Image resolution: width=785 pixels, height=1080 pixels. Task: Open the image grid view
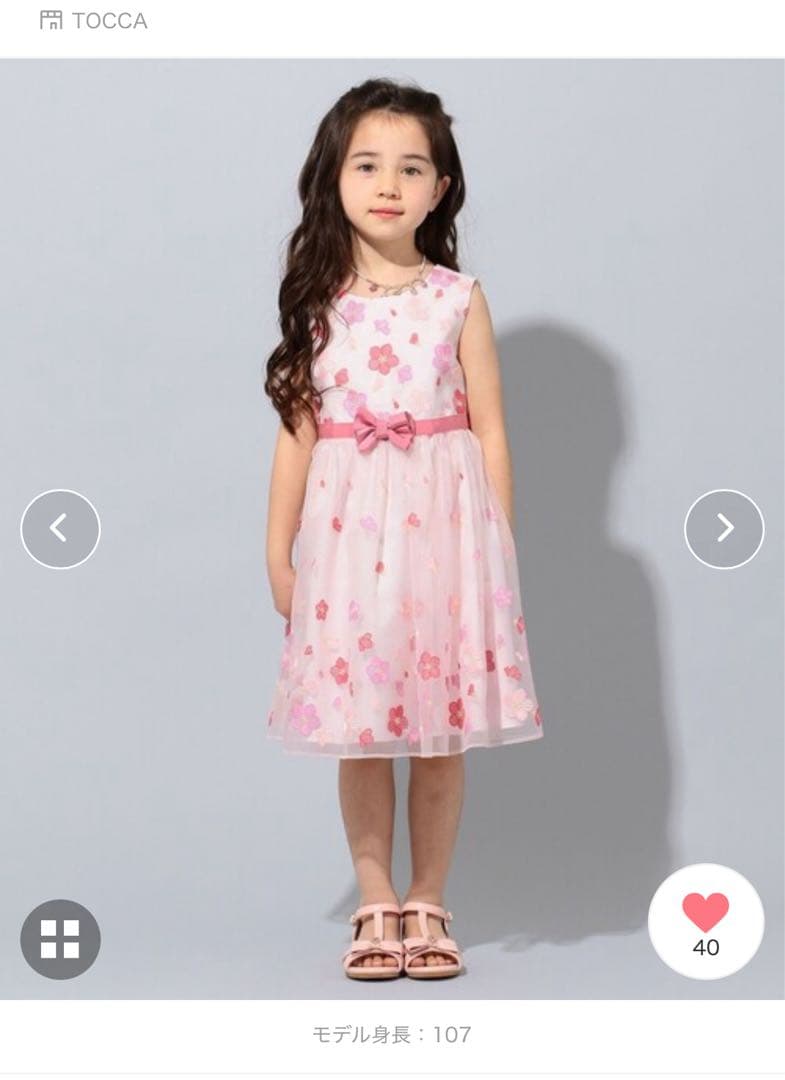(60, 939)
